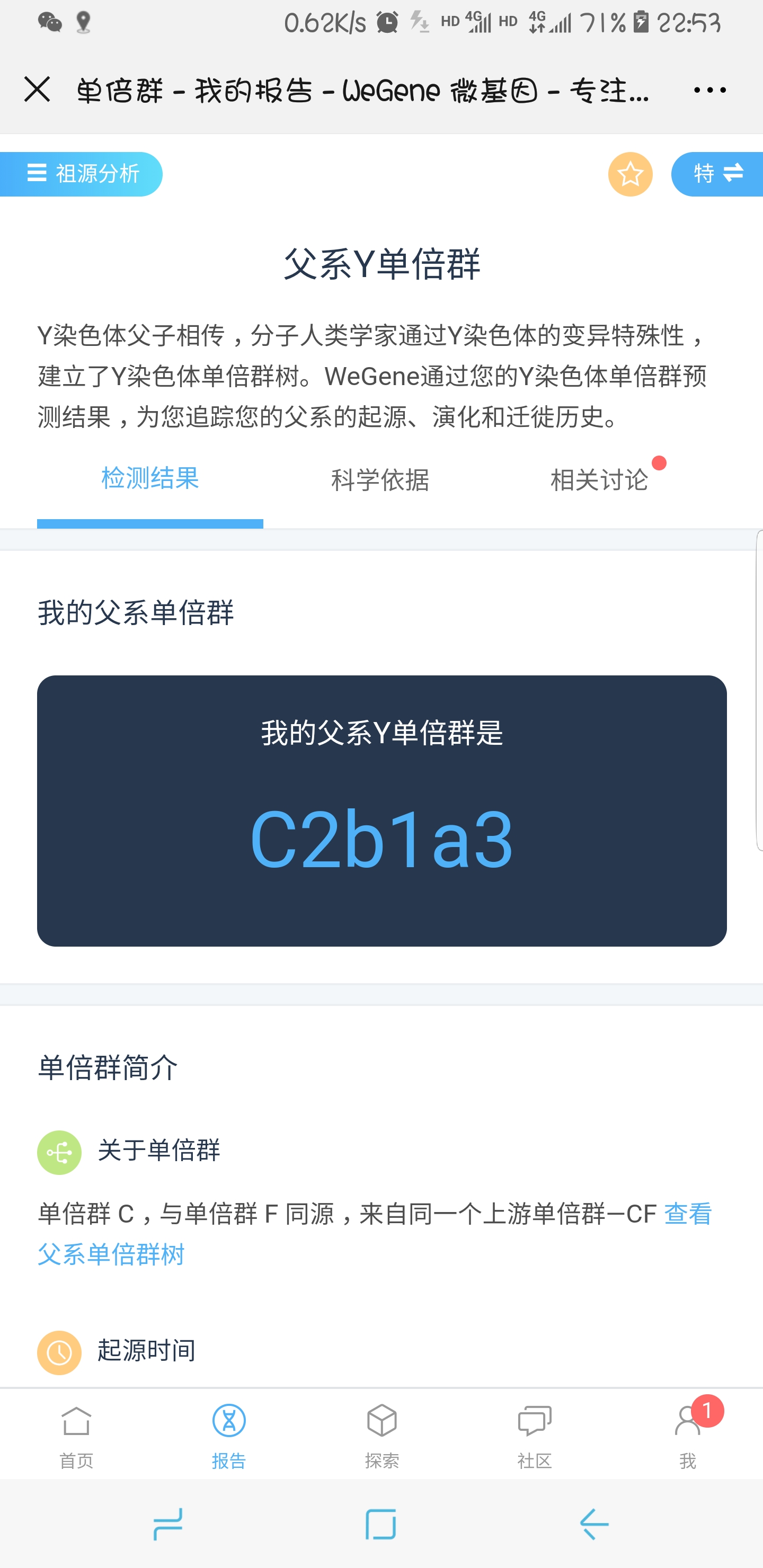
Task: Tap the 特 switch button
Action: [717, 174]
